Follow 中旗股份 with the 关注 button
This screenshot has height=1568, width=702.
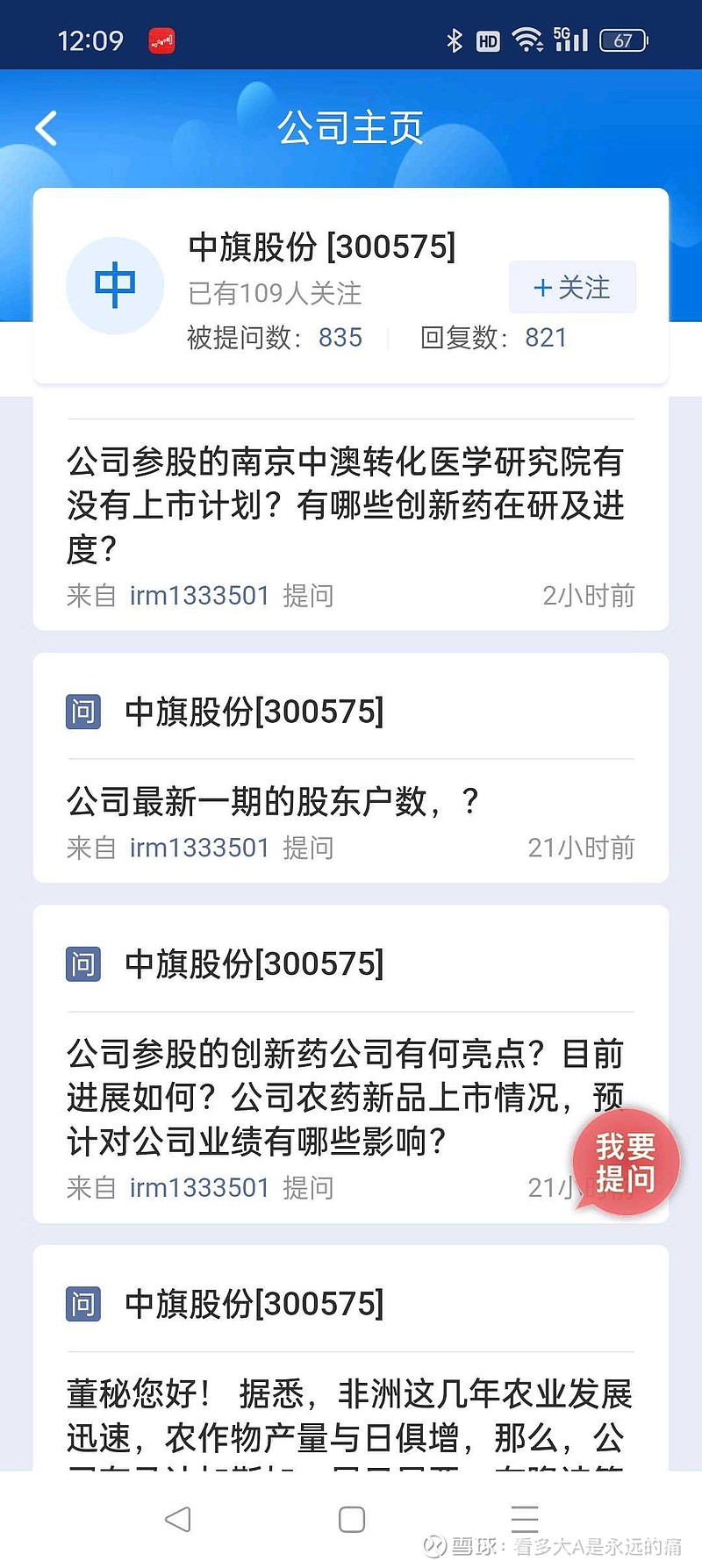coord(572,287)
